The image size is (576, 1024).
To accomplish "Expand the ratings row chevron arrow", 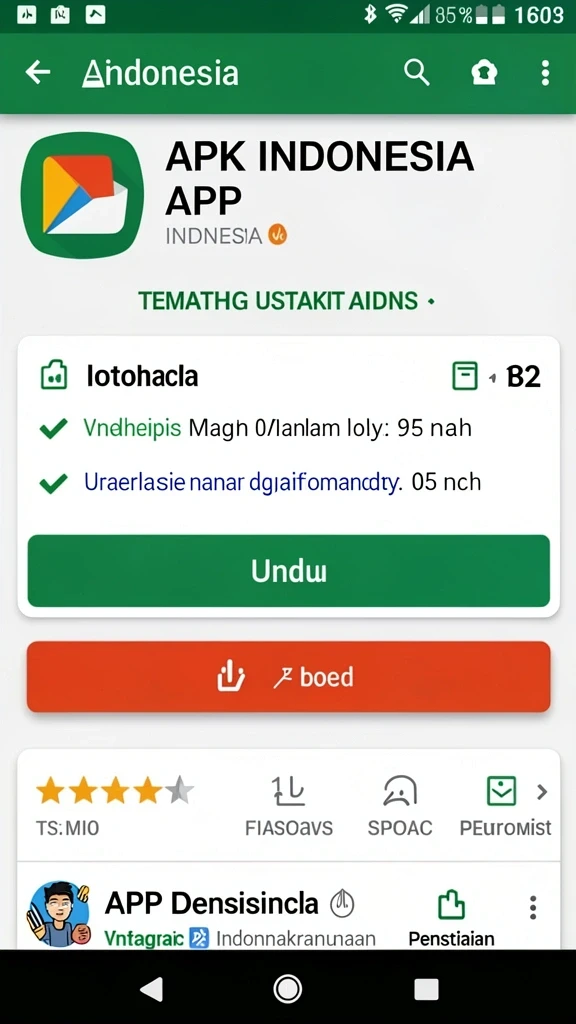I will [542, 792].
